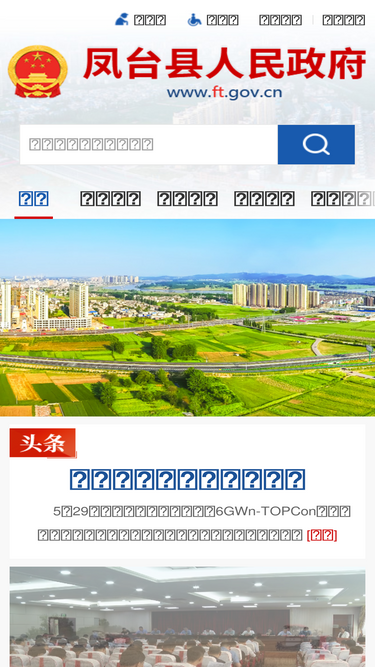Switch to the second navigation tab
Image resolution: width=375 pixels, height=667 pixels.
[x=111, y=199]
